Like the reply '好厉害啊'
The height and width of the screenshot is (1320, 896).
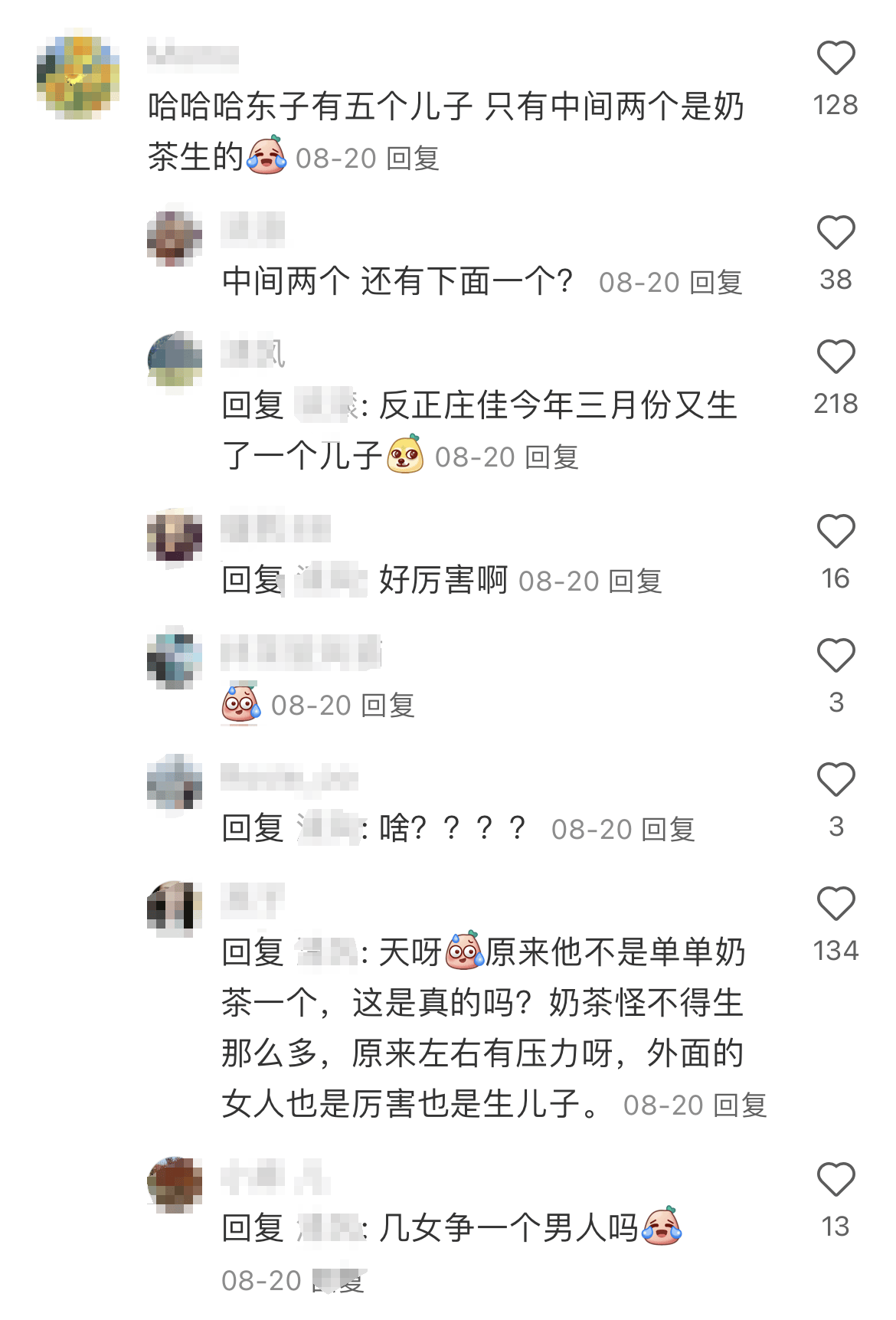[836, 532]
